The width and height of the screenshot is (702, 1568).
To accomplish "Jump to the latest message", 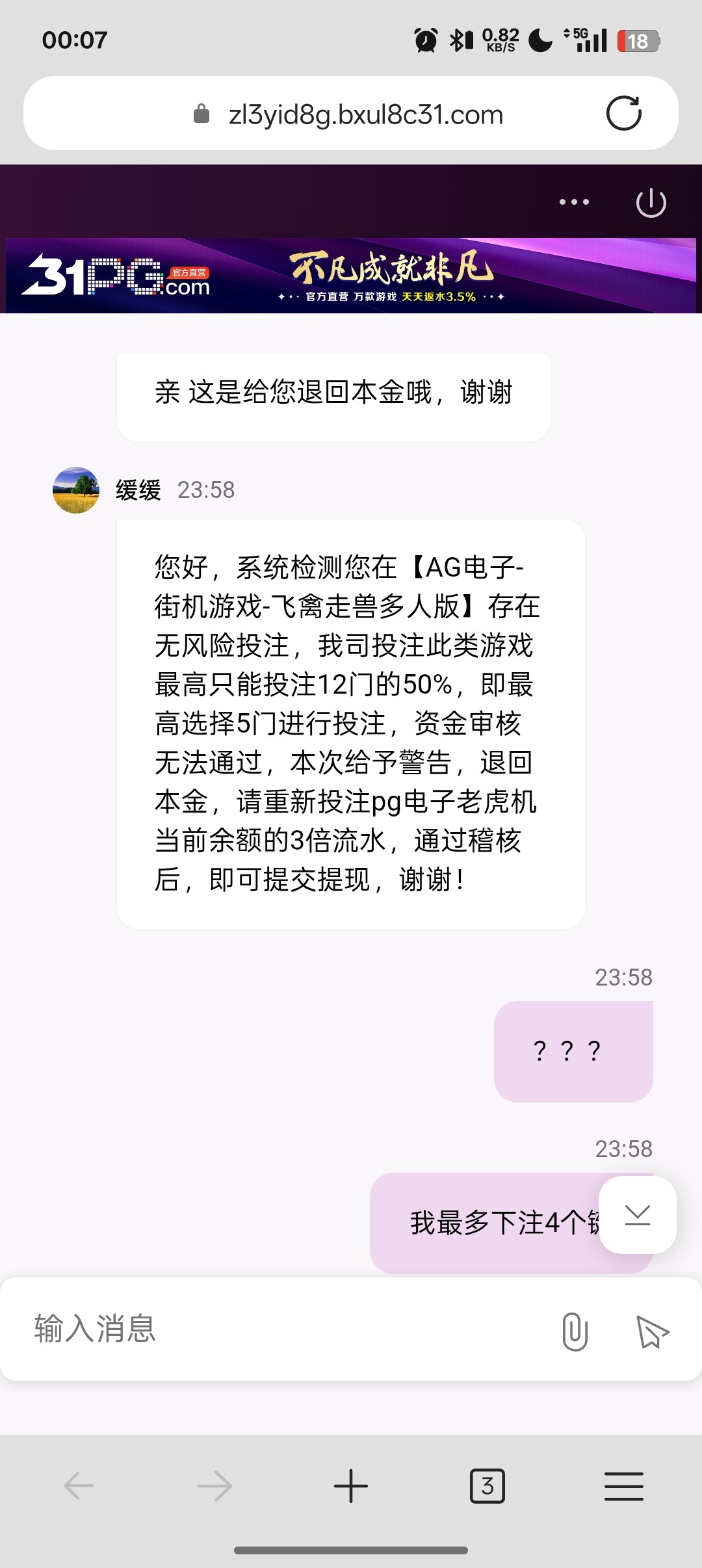I will pos(637,1214).
